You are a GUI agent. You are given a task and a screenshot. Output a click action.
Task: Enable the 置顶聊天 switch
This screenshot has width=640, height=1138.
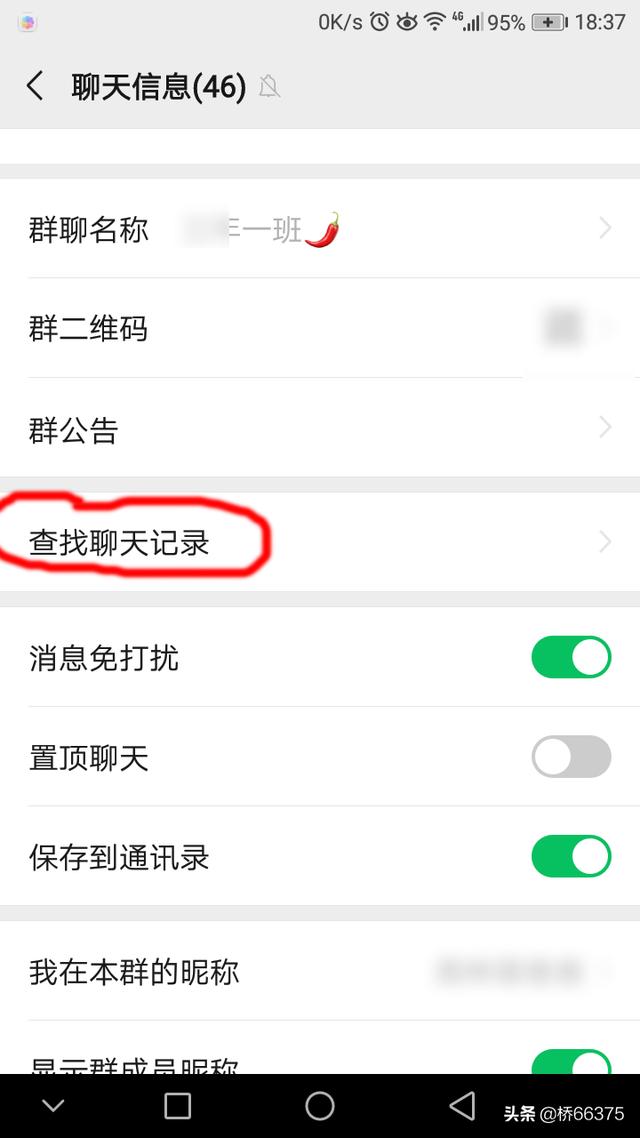coord(571,756)
